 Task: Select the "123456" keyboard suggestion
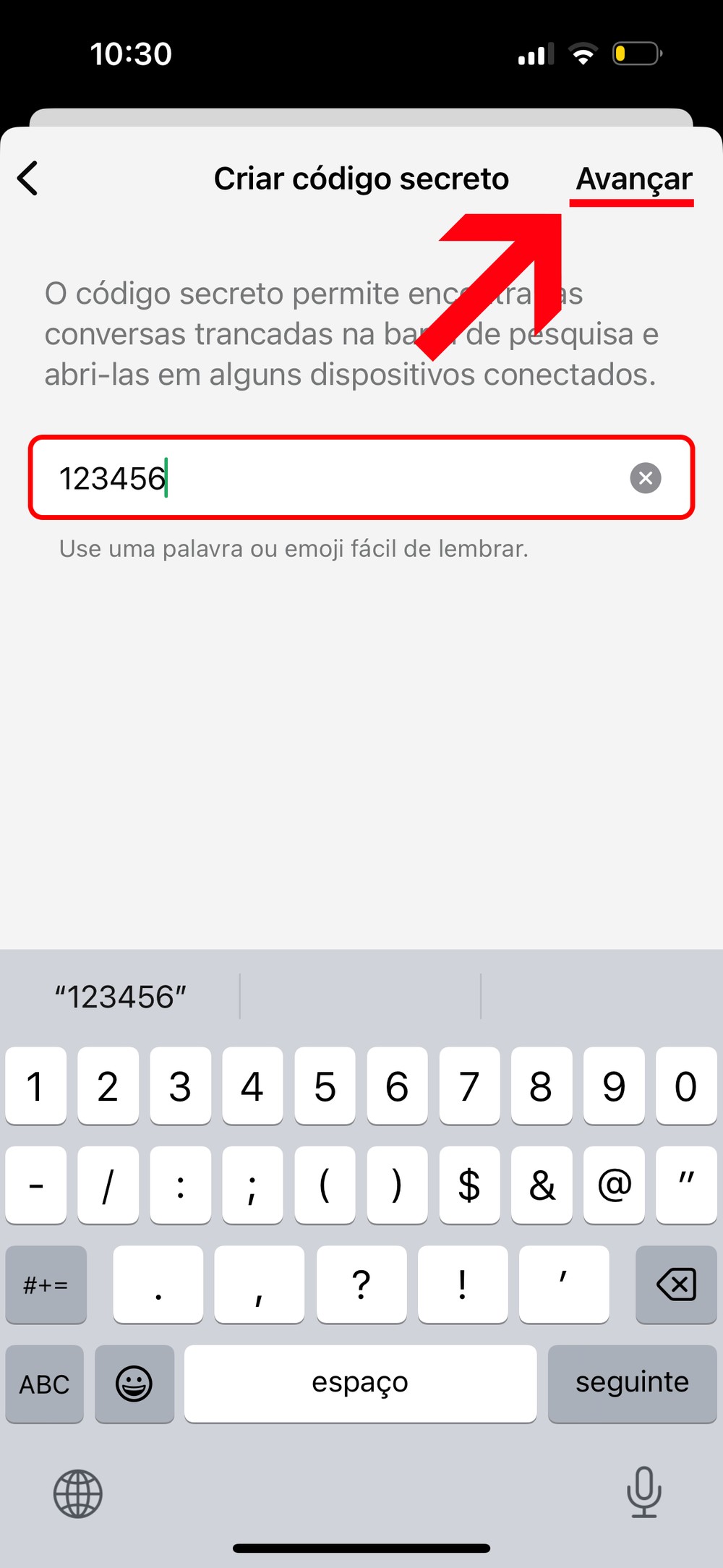click(x=121, y=997)
